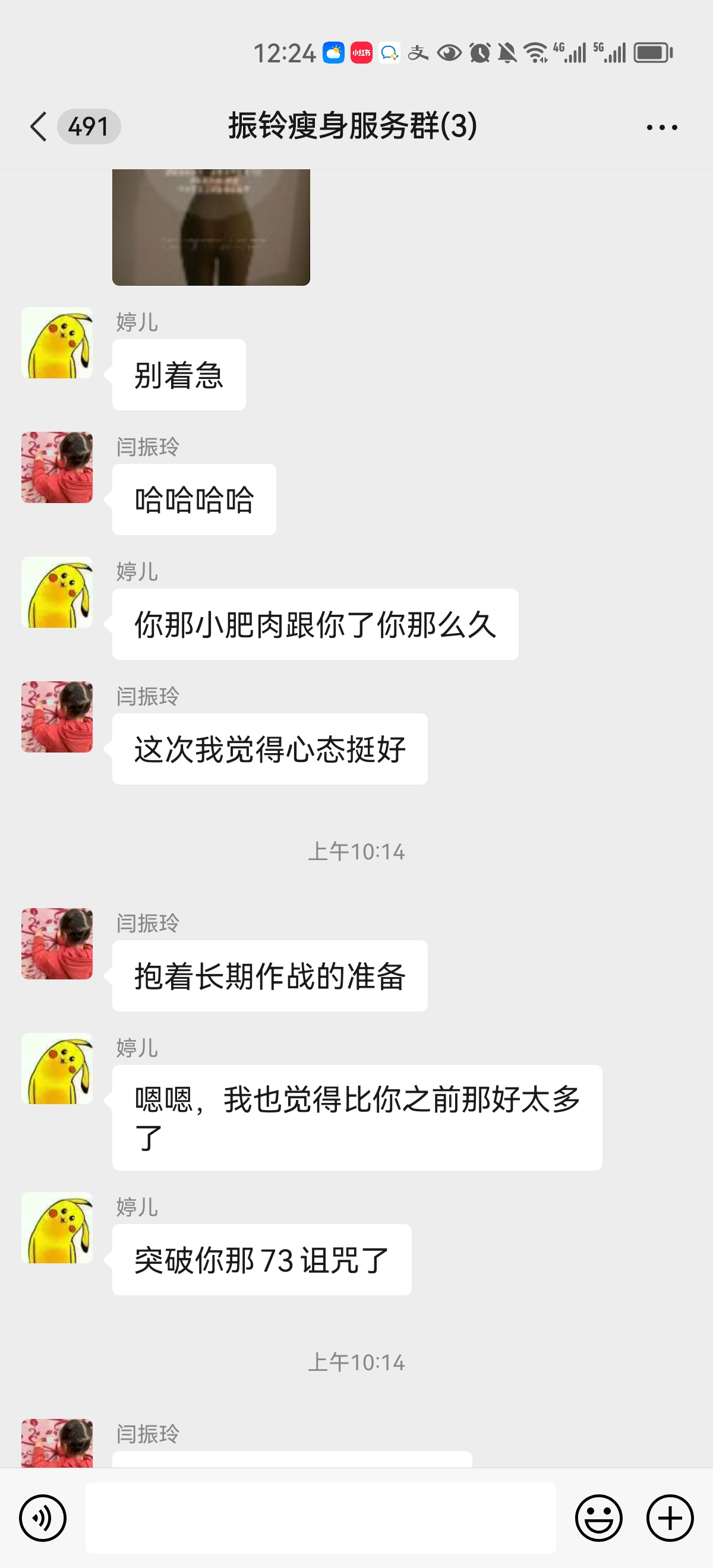
Task: Open the shared image at the top
Action: pos(211,227)
